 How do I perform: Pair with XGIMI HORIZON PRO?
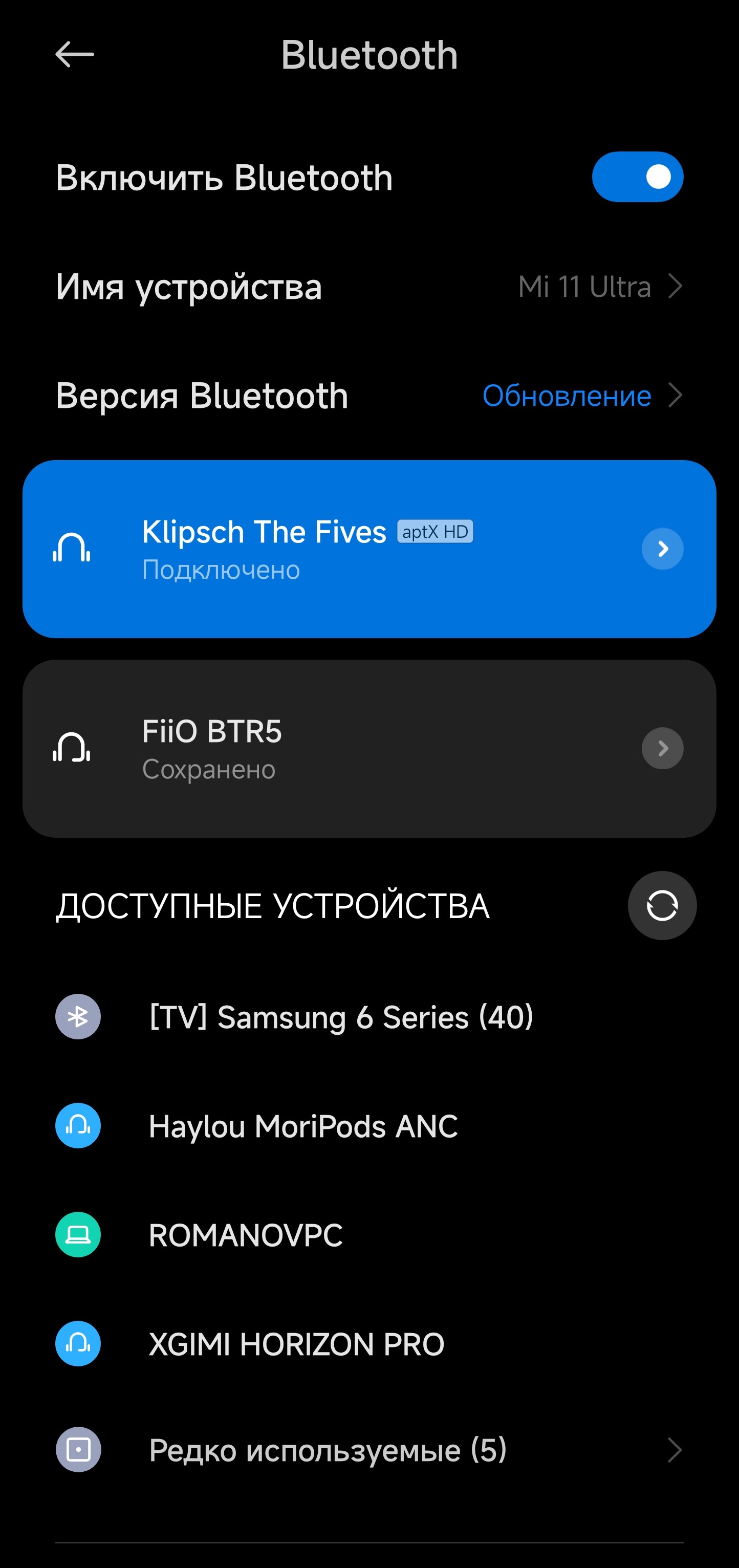(x=296, y=1344)
